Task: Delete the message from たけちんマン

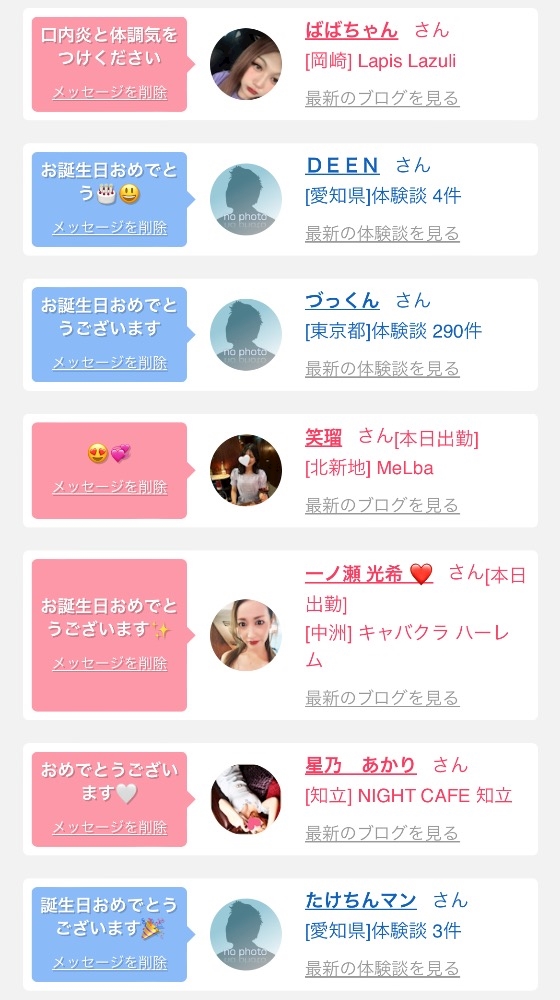Action: tap(110, 962)
